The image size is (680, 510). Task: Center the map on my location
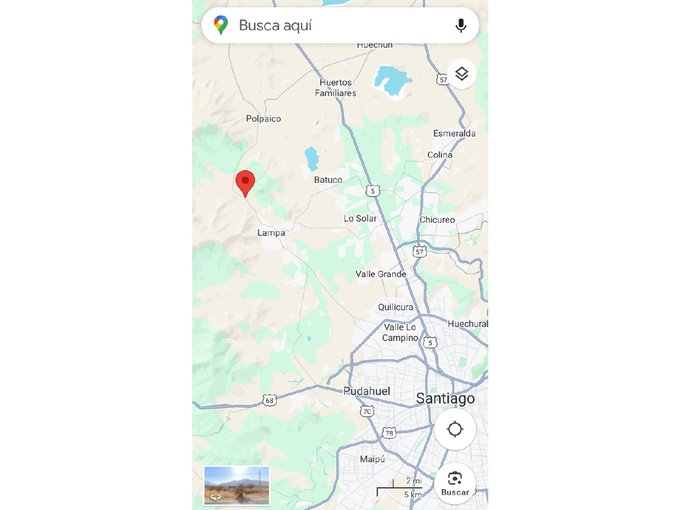click(455, 429)
